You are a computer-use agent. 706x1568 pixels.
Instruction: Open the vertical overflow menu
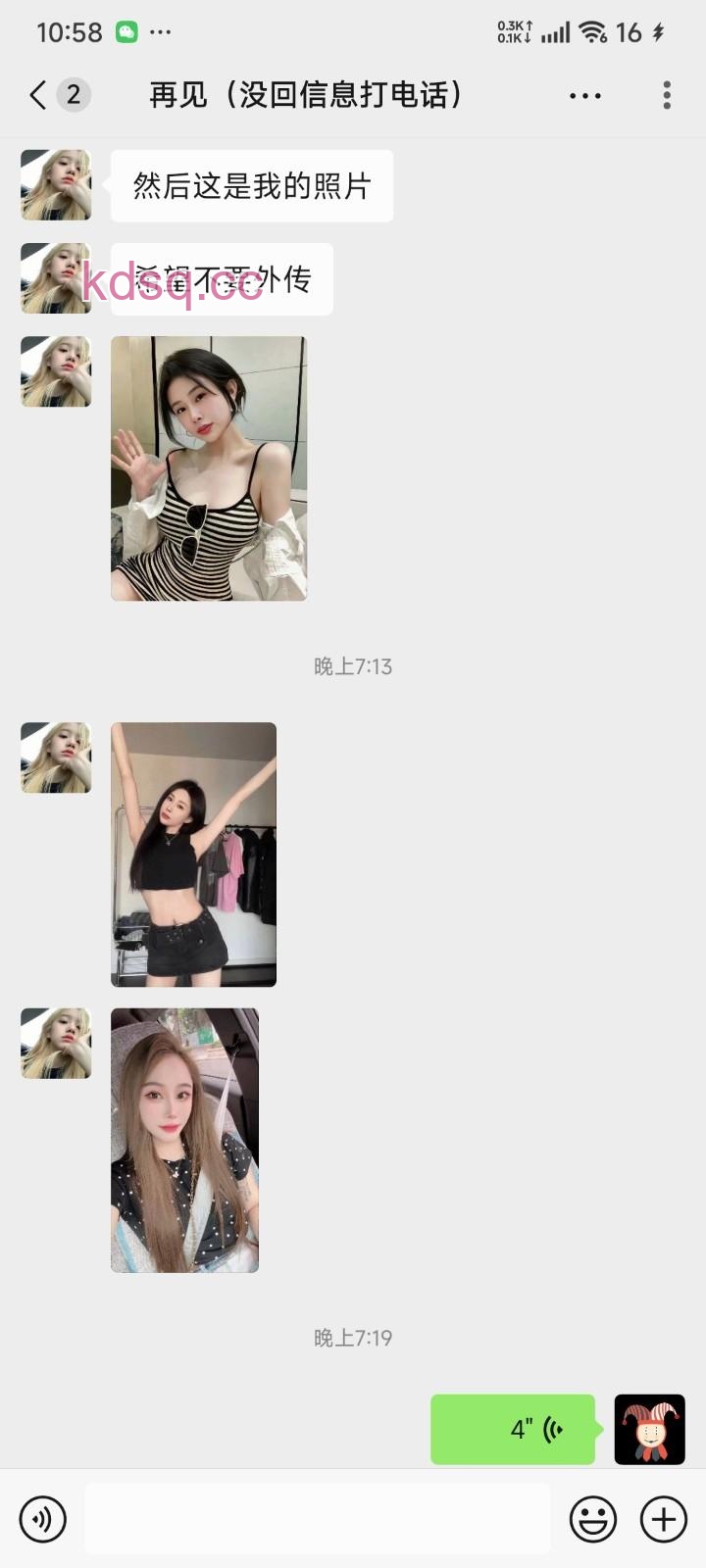667,95
